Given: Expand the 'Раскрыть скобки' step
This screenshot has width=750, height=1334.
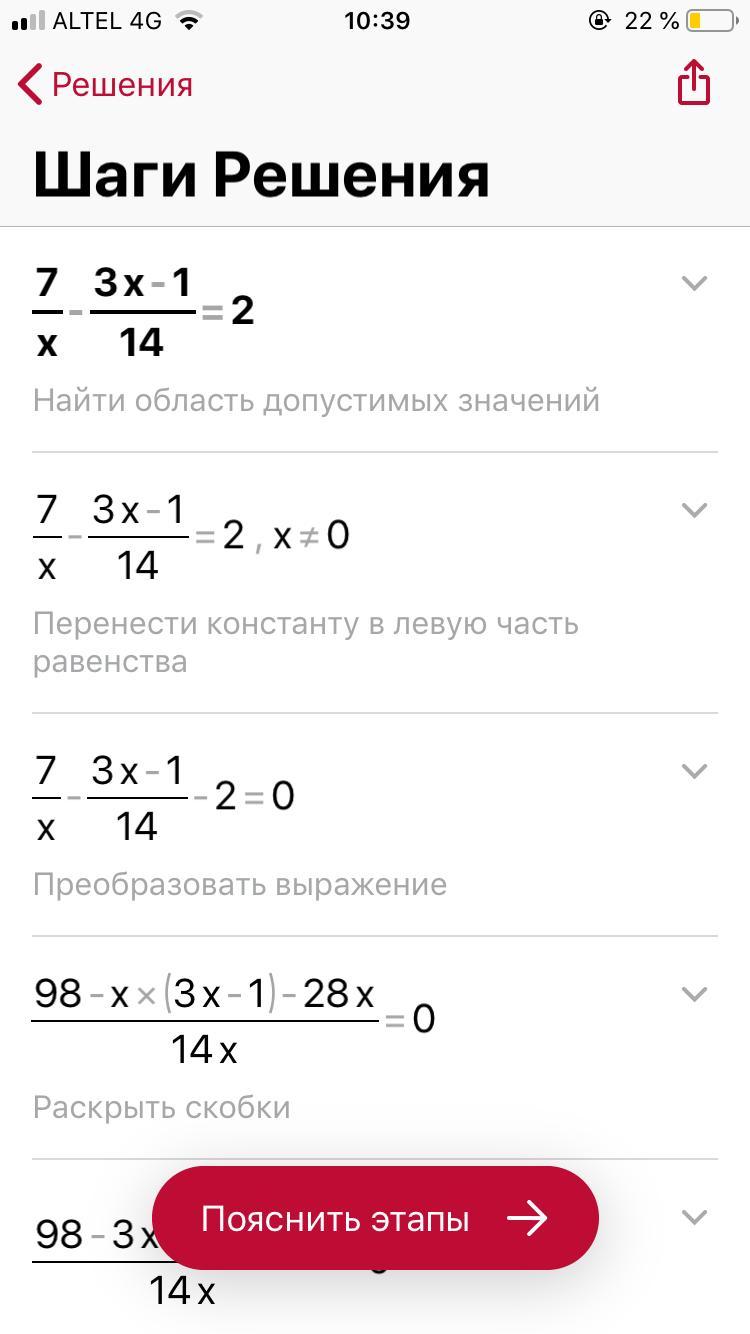Looking at the screenshot, I should pos(693,994).
